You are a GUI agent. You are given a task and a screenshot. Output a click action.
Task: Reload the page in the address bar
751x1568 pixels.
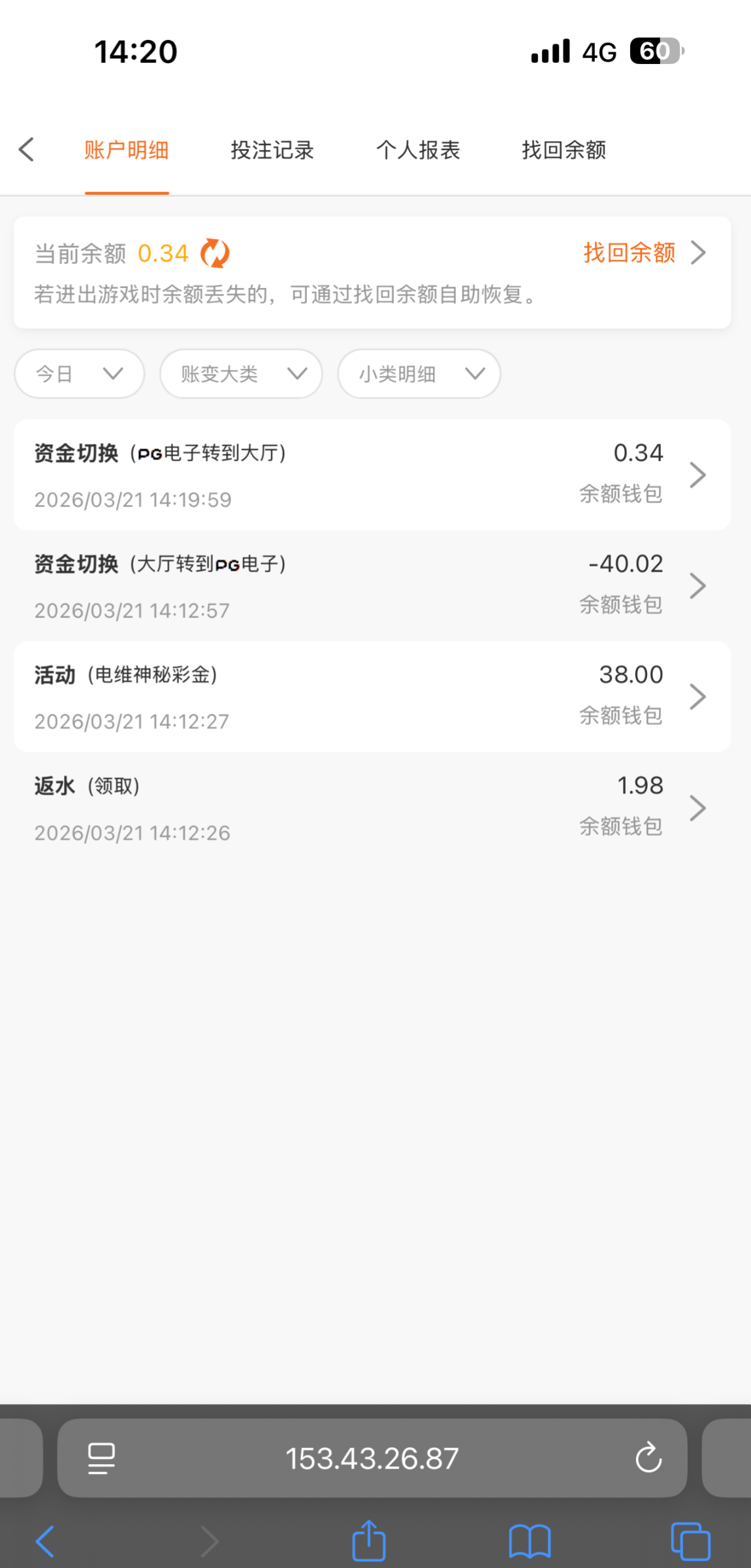(x=648, y=1458)
